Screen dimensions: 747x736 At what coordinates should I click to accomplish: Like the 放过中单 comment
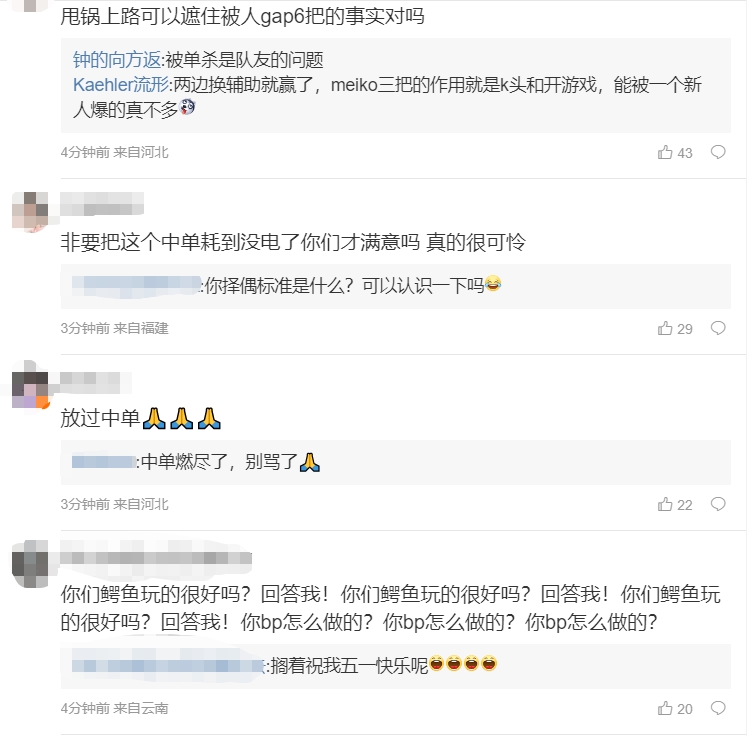[665, 505]
